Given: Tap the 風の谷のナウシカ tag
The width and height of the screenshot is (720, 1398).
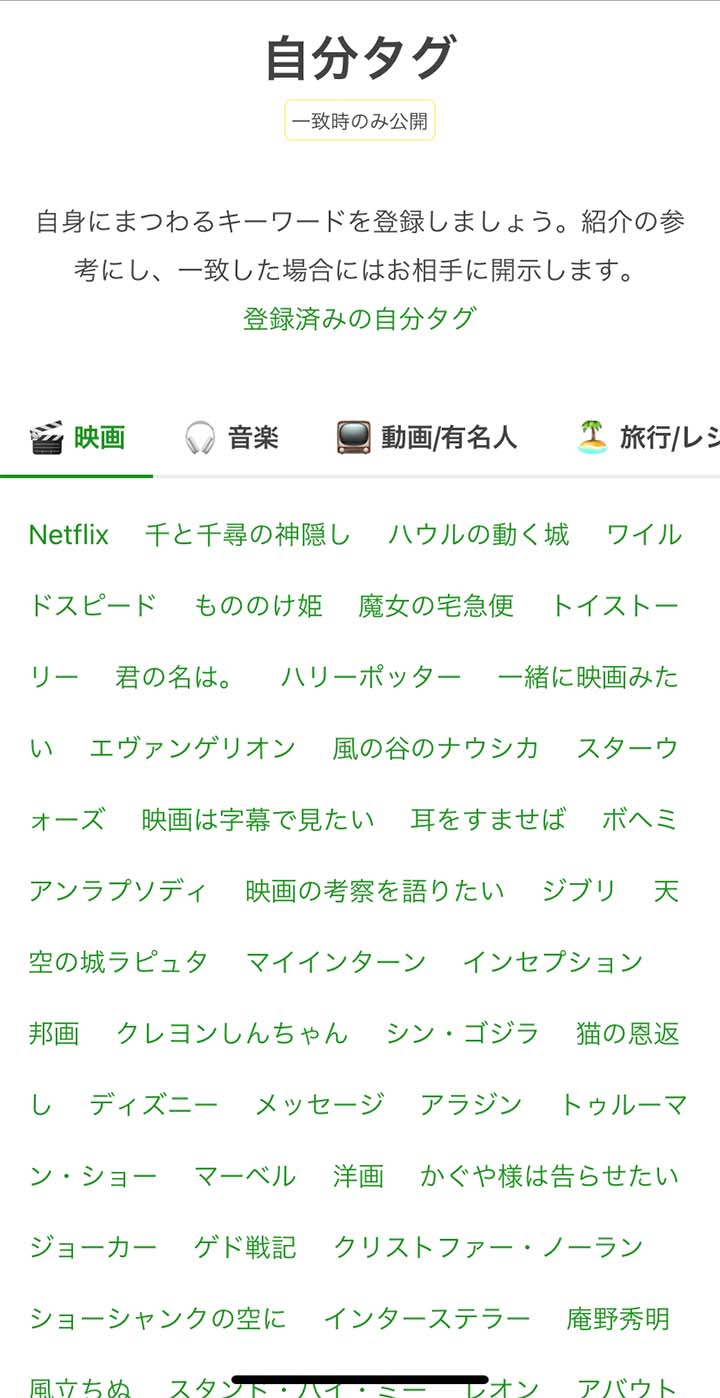Looking at the screenshot, I should click(x=436, y=749).
